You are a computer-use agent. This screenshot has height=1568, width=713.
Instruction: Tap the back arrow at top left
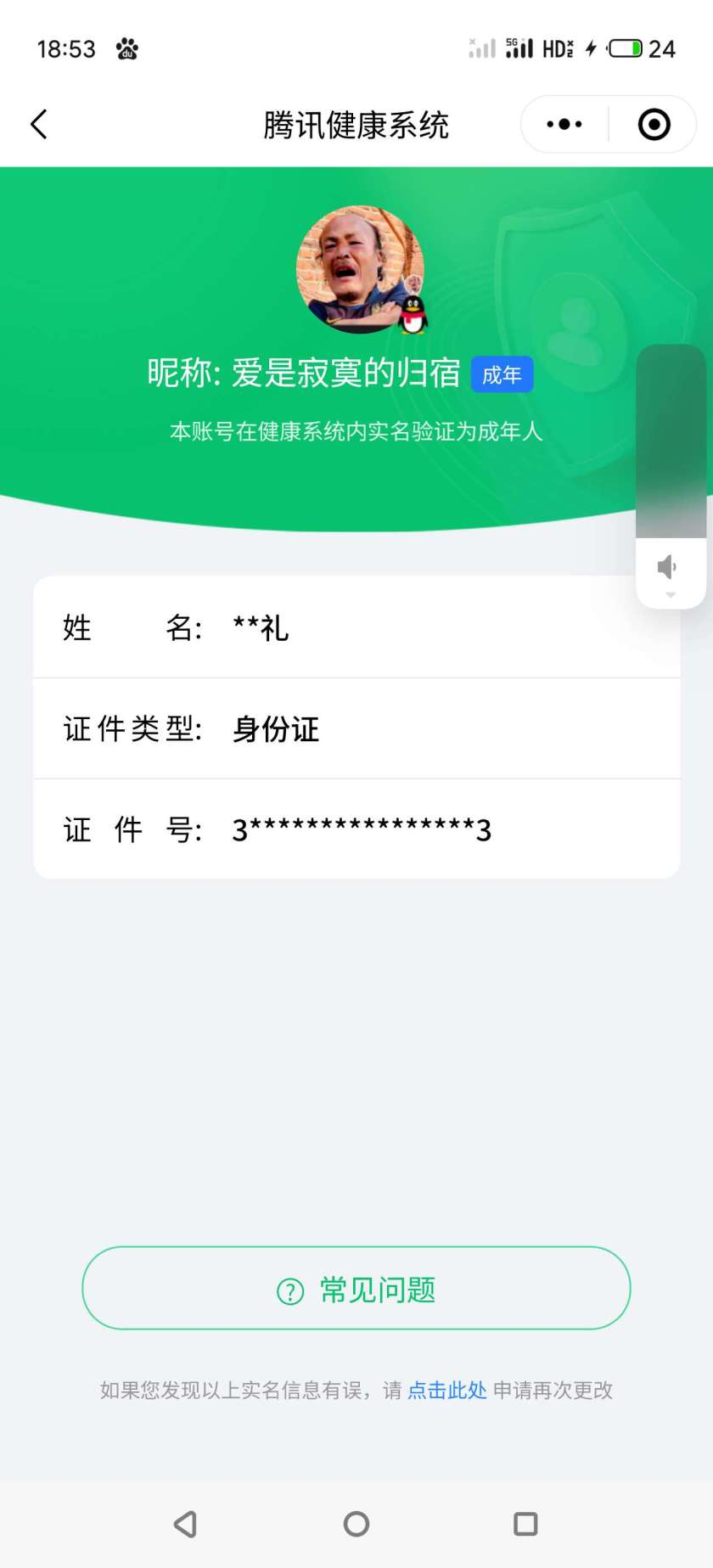point(38,123)
